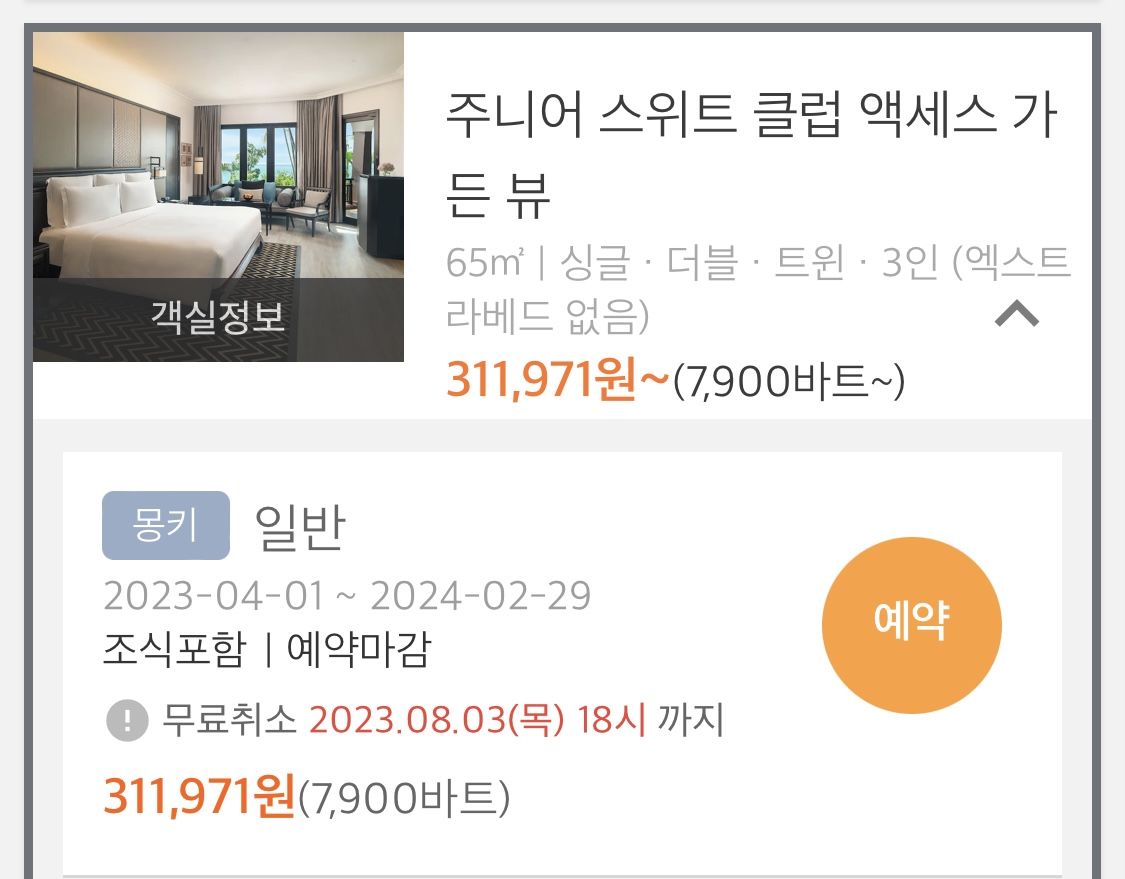
Task: Open the free cancellation info icon
Action: [127, 720]
